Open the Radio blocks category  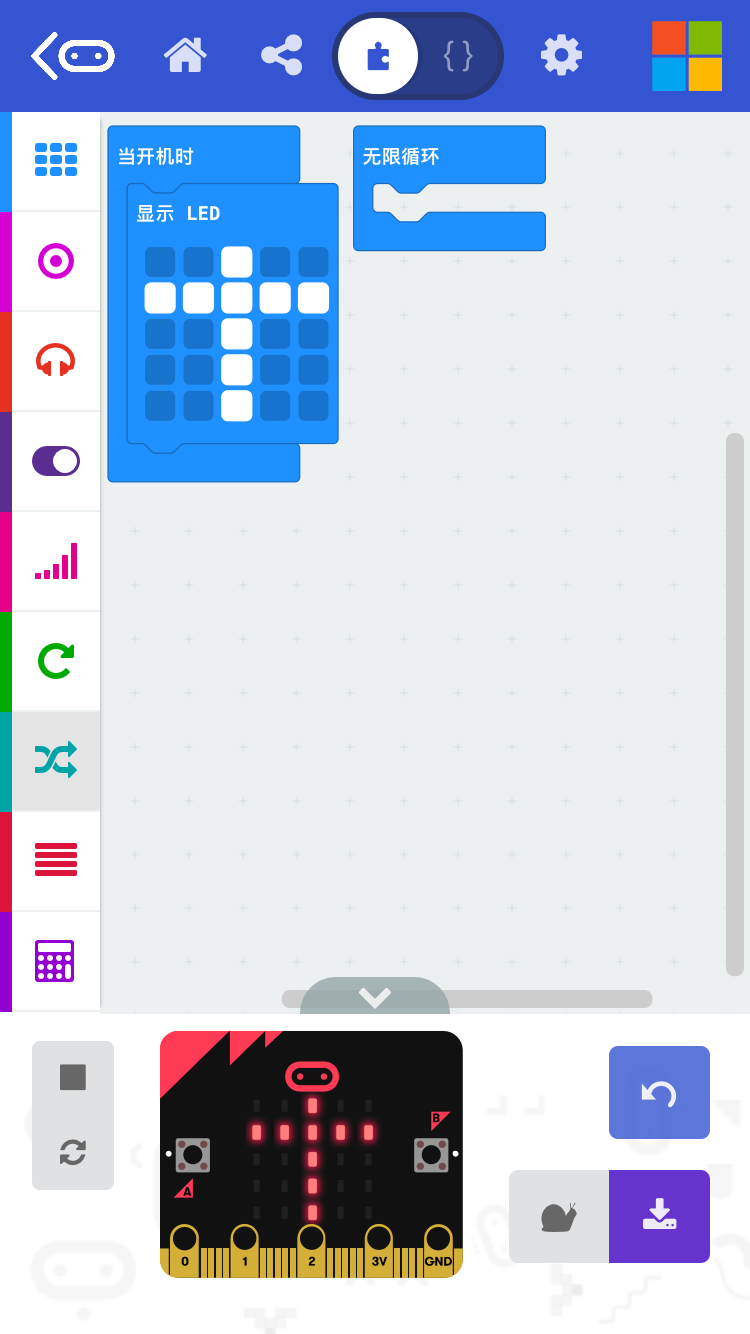(56, 561)
